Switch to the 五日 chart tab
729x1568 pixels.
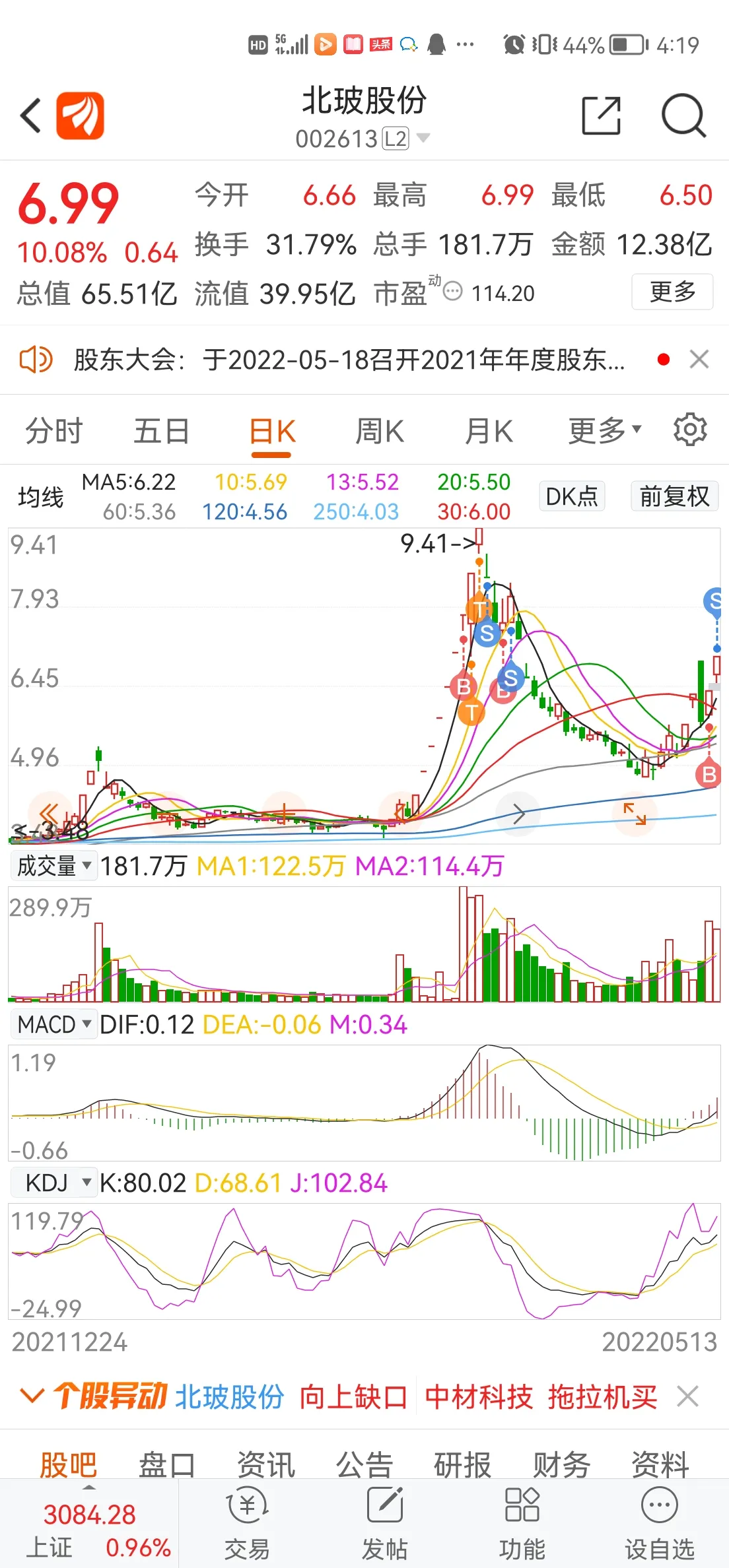pos(161,432)
